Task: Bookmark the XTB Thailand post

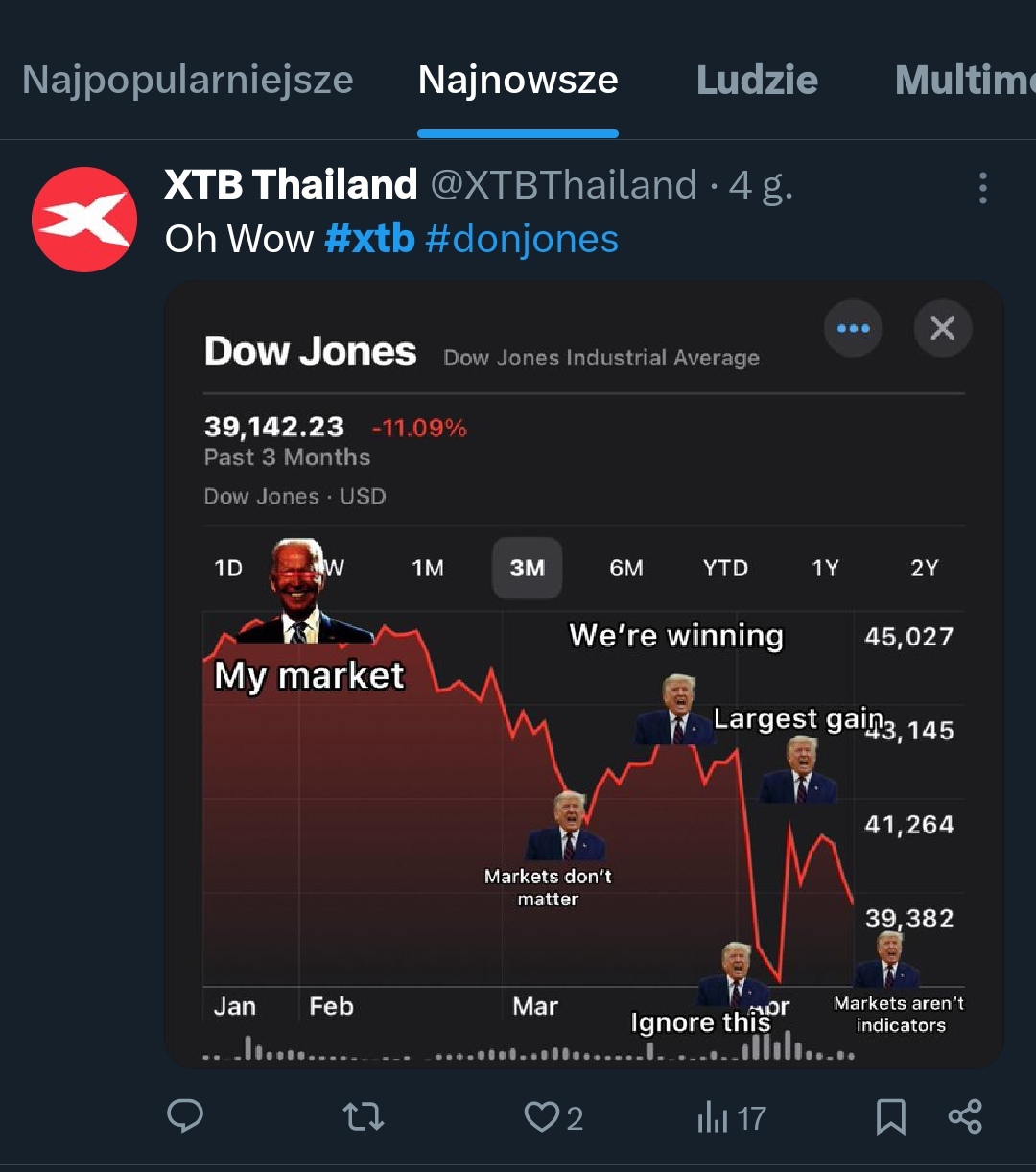Action: point(891,1116)
